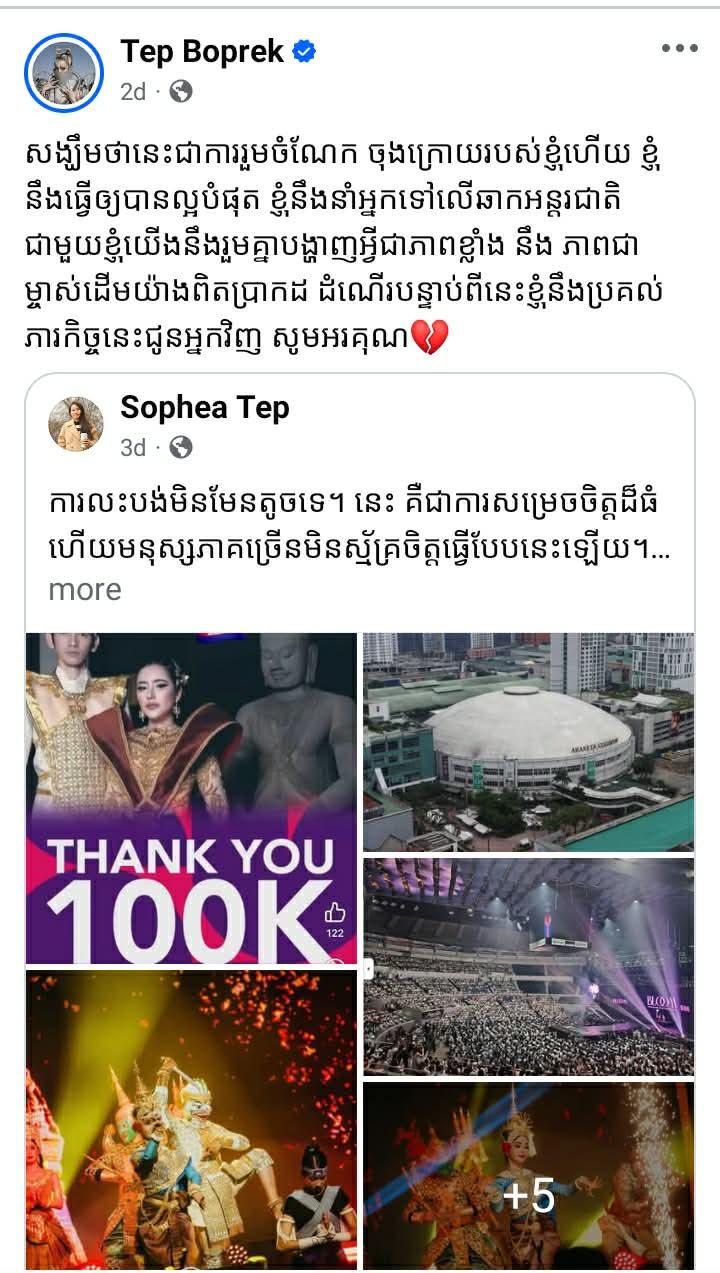This screenshot has height=1273, width=720.
Task: Open Sophea Tep's profile picture
Action: [x=75, y=420]
